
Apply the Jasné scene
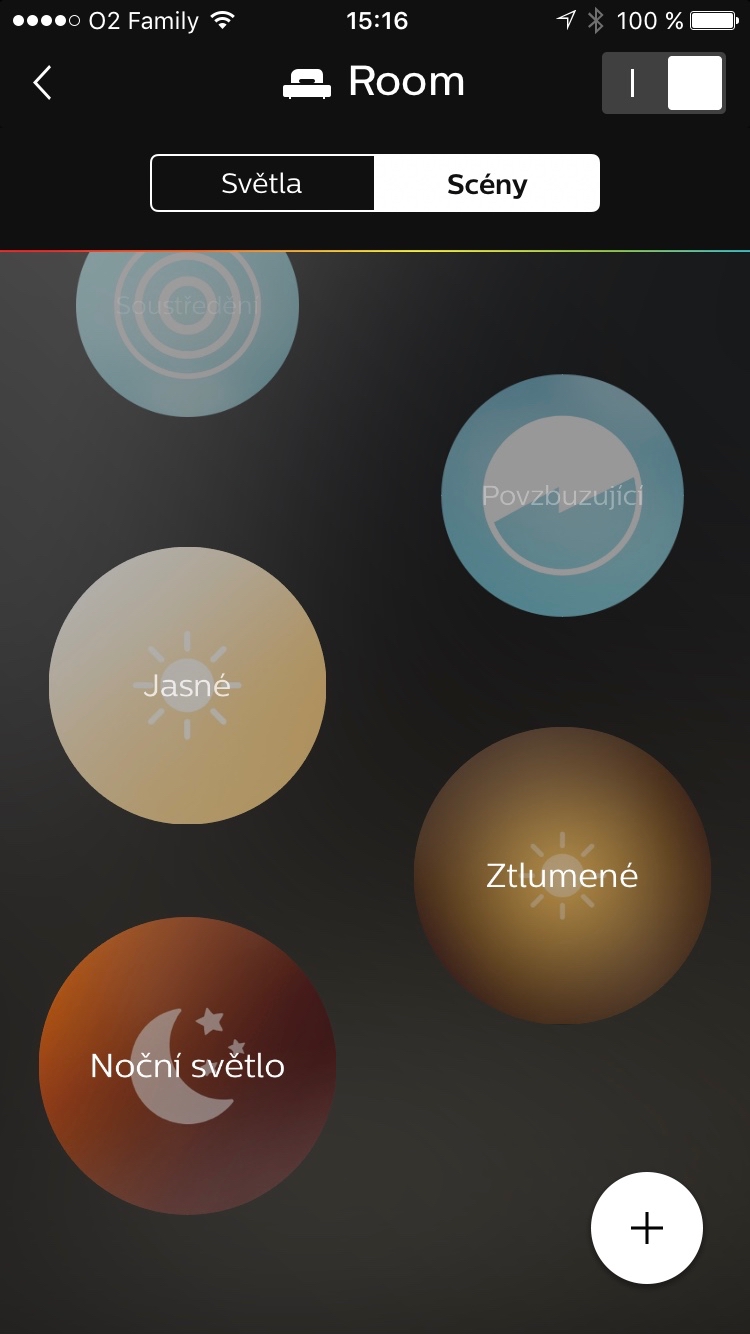[187, 686]
